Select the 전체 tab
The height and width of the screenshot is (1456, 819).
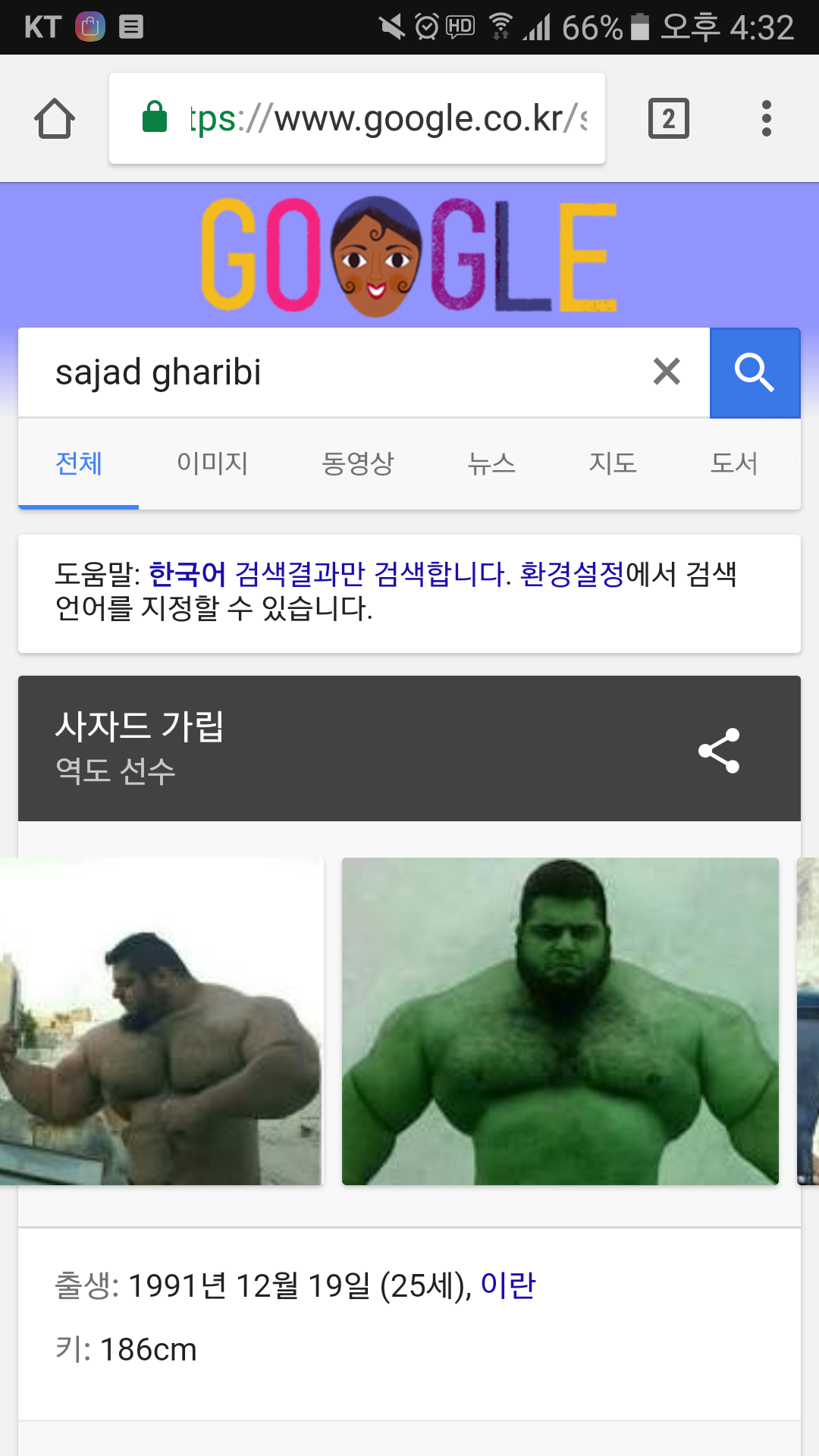[79, 463]
